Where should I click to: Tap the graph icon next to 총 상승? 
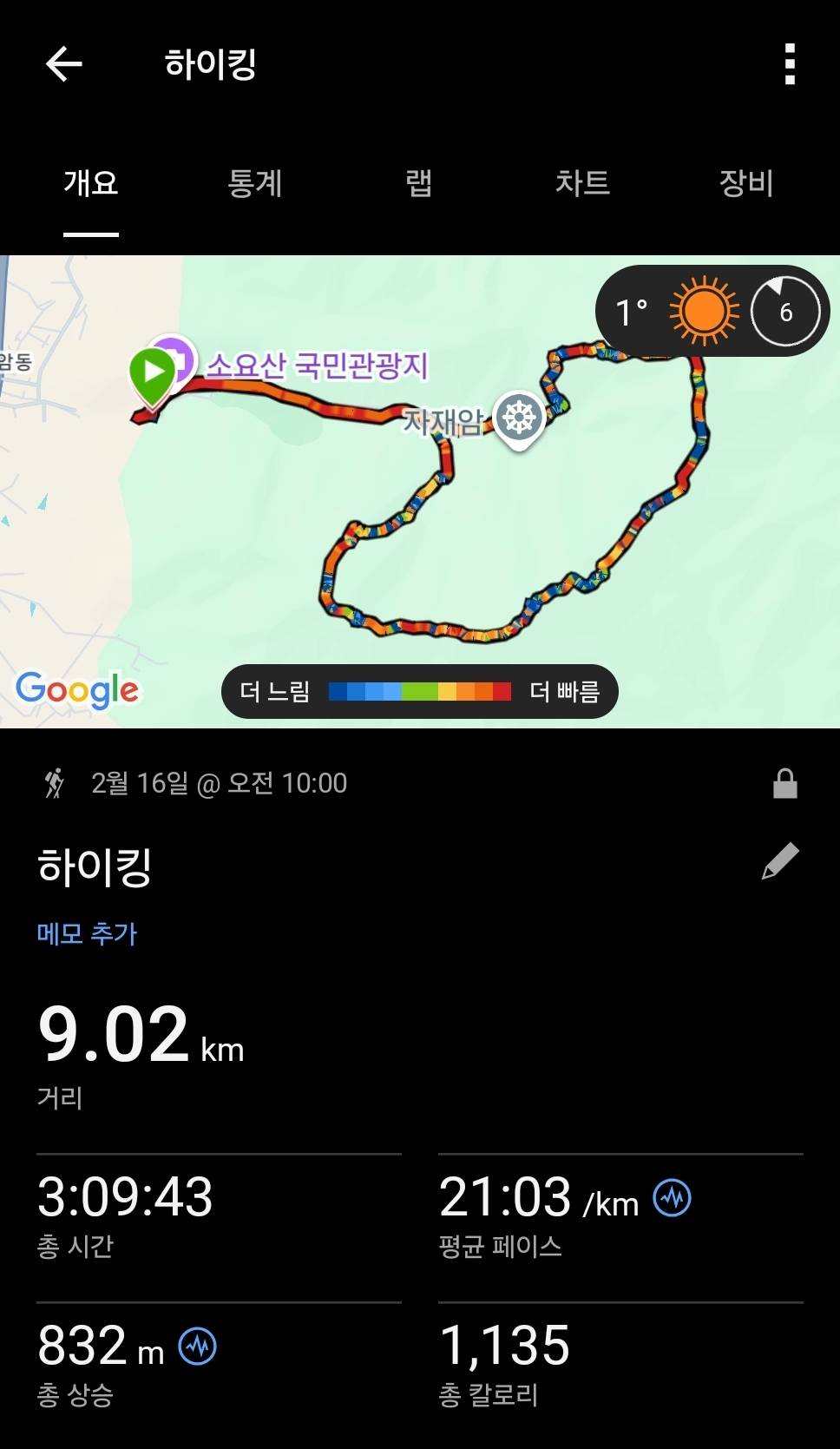[200, 1347]
